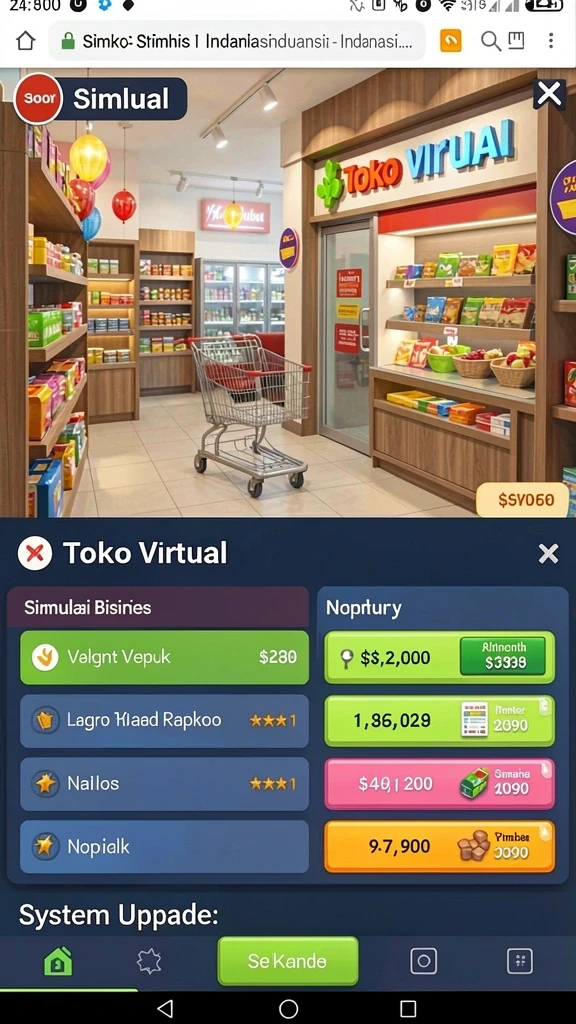Open the Nallos row
576x1024 pixels.
pos(165,784)
